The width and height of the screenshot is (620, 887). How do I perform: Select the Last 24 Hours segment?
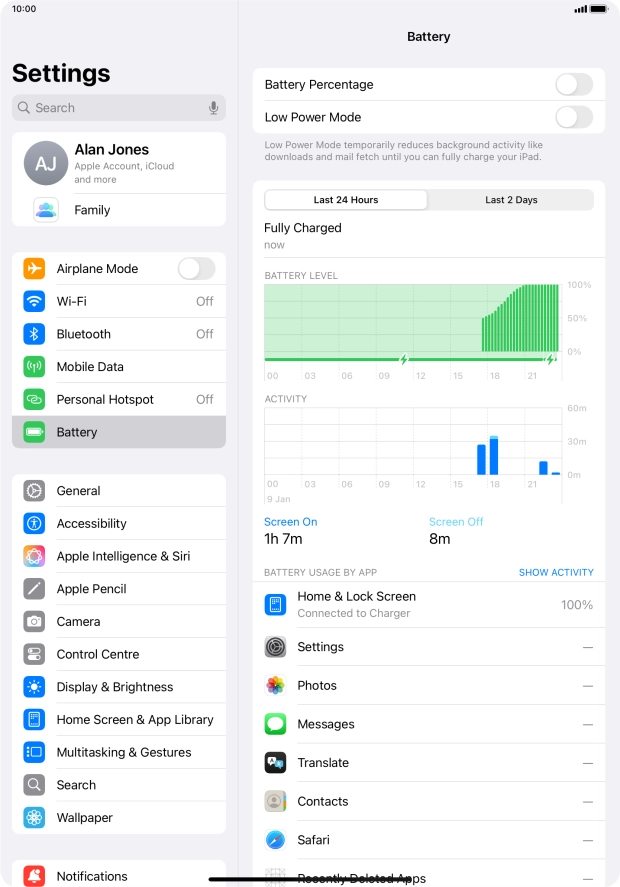346,200
